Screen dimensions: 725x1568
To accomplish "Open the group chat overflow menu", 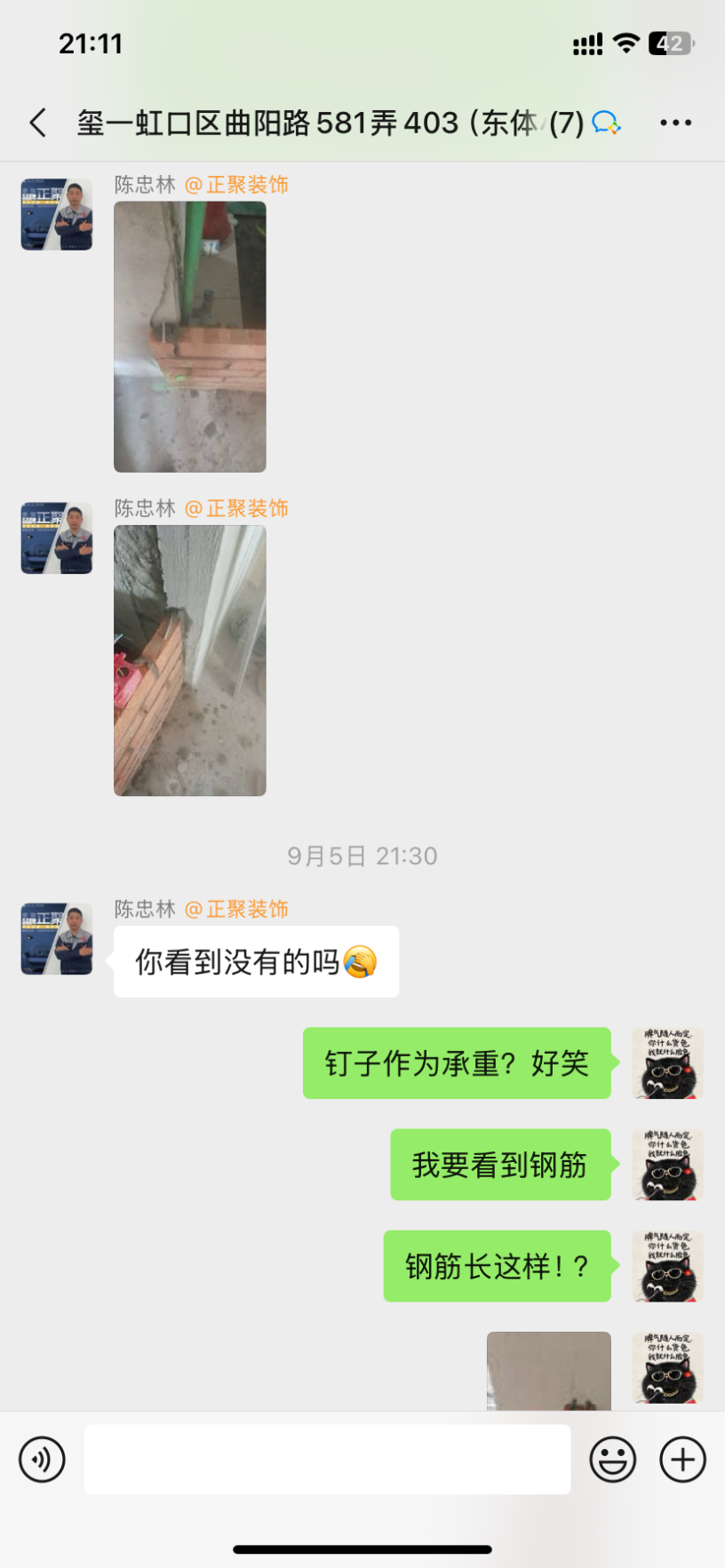I will (x=675, y=123).
